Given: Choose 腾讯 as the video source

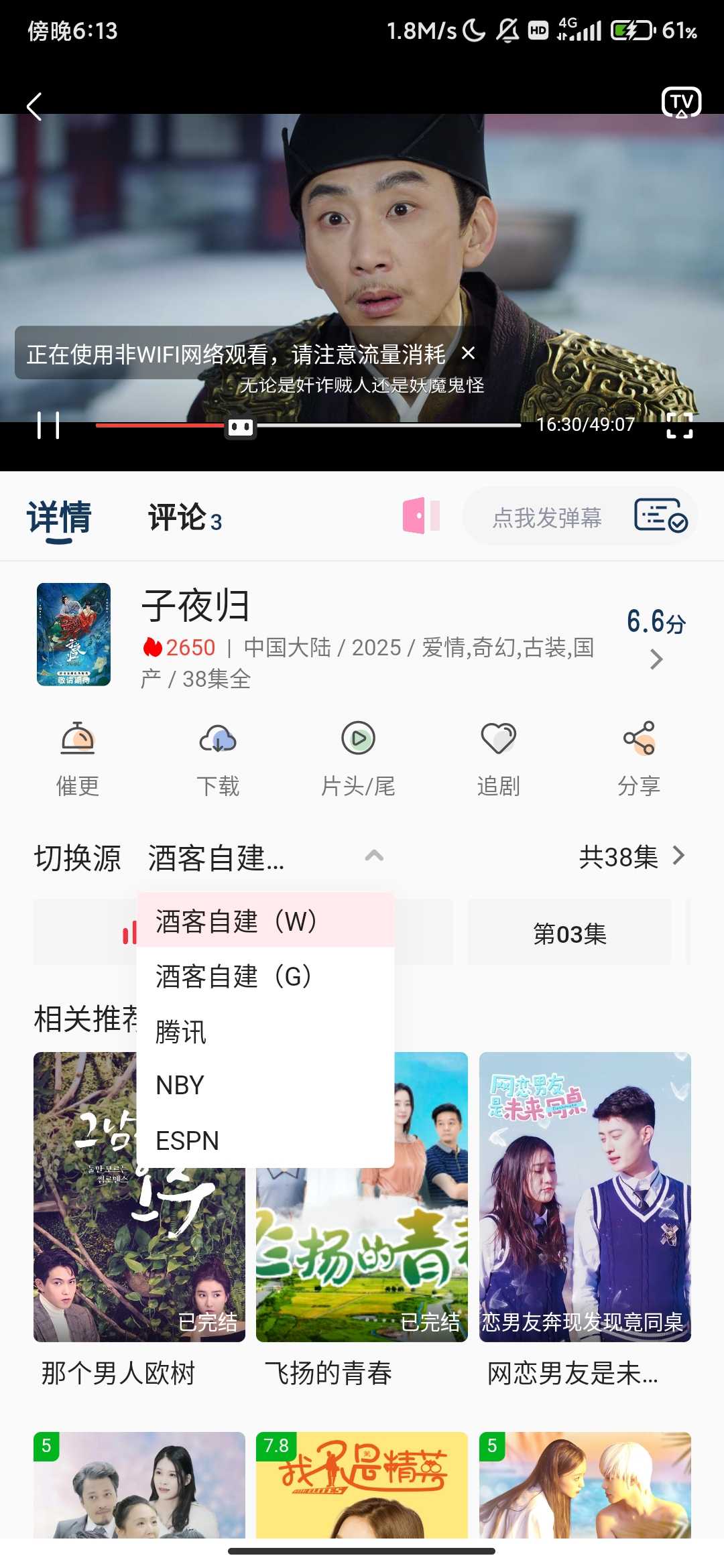Looking at the screenshot, I should coord(181,1031).
